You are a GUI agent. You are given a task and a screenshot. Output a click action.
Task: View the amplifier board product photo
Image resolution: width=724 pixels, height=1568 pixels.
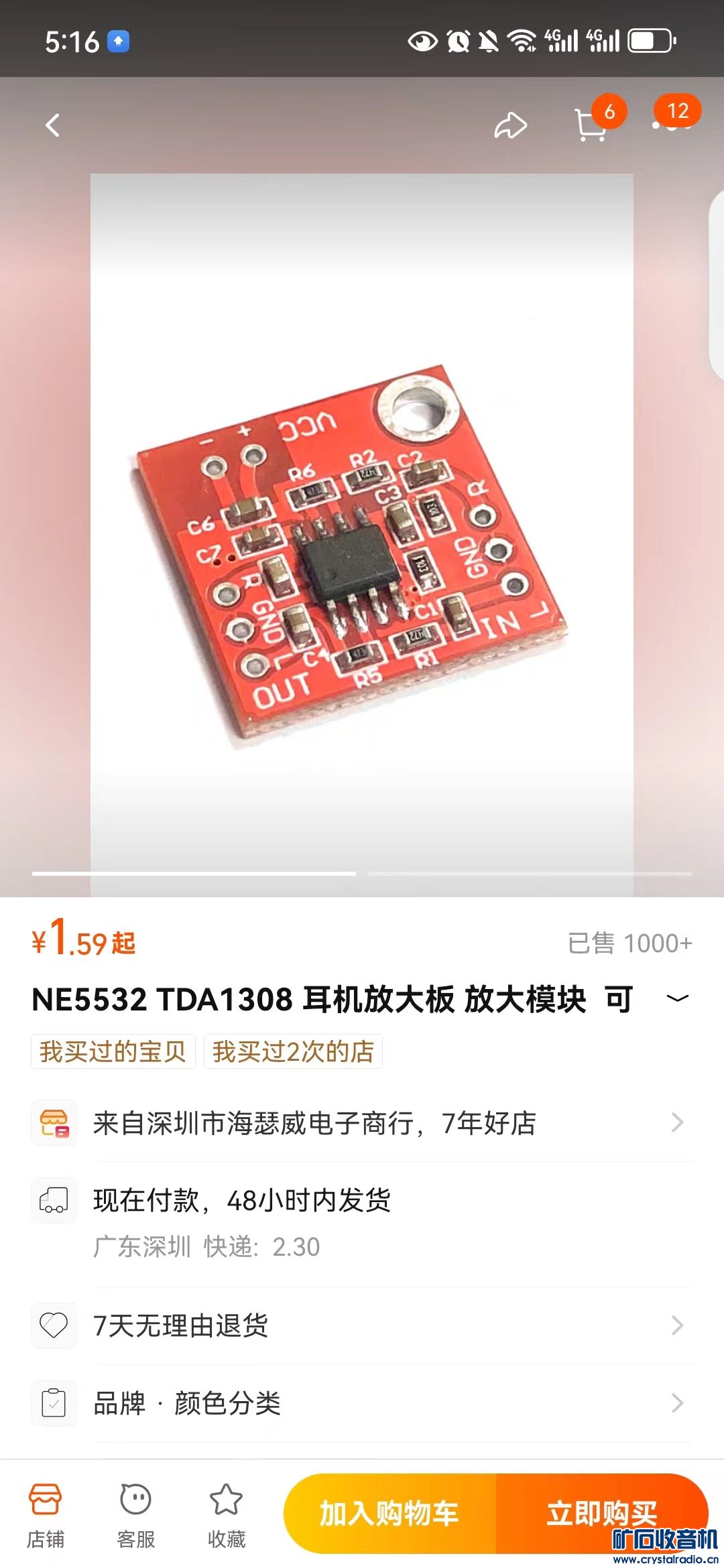coord(362,536)
